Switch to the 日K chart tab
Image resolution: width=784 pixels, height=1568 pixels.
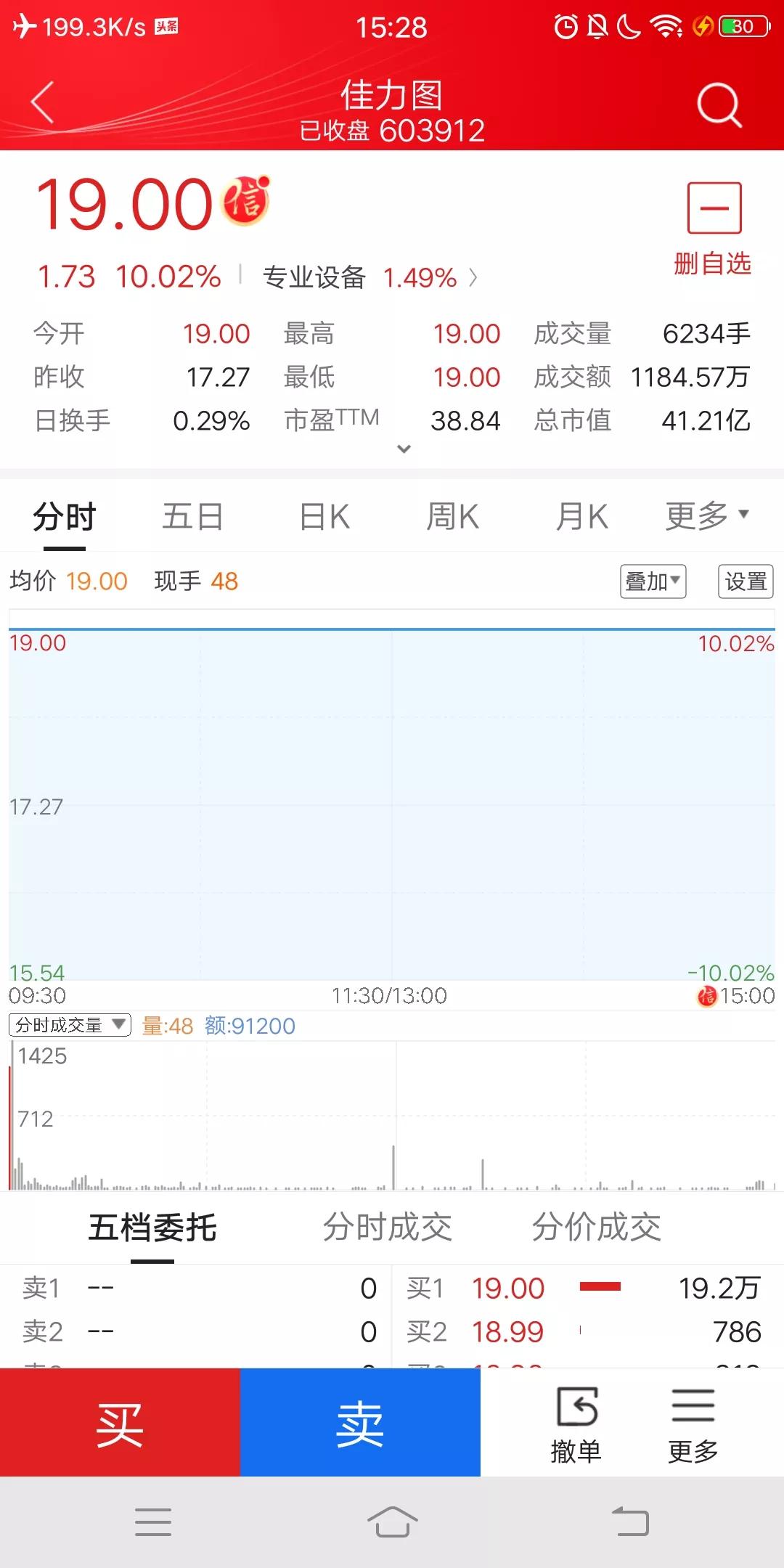click(324, 517)
